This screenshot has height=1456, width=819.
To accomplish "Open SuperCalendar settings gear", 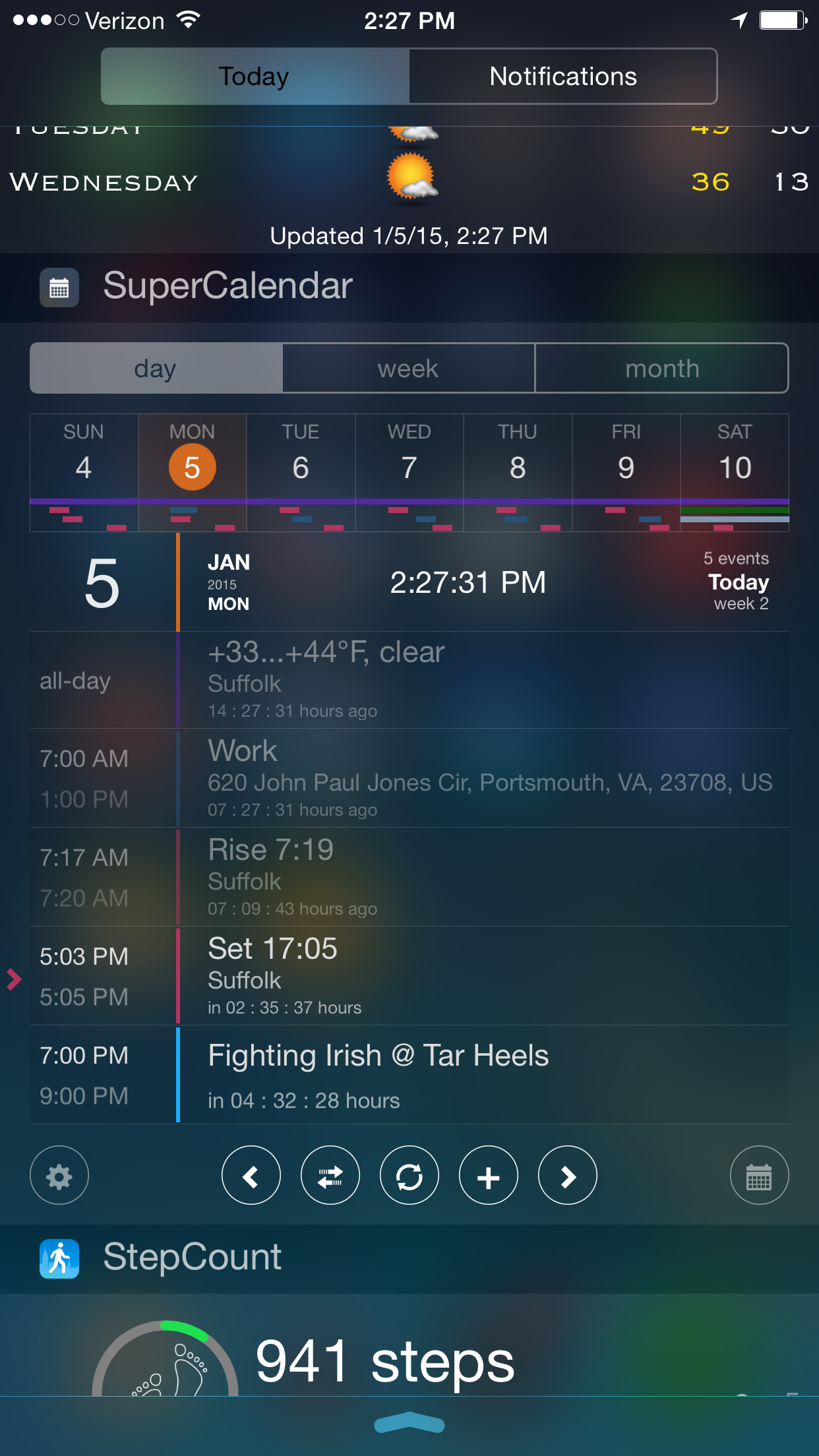I will point(59,1176).
